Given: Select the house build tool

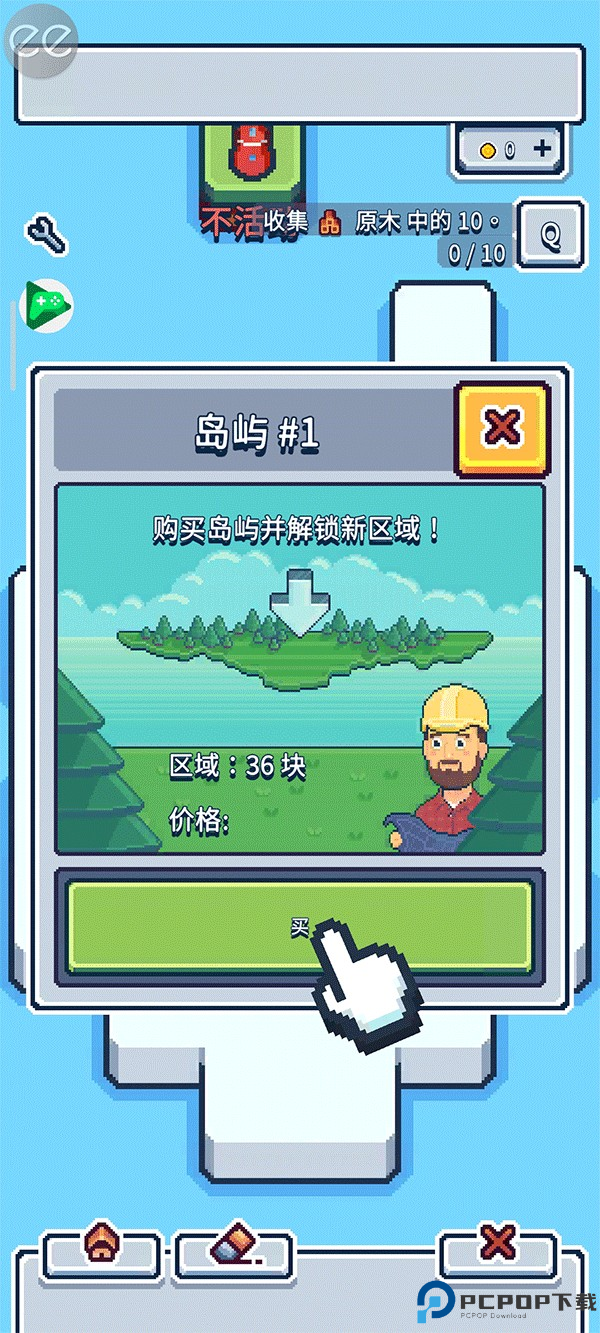Looking at the screenshot, I should (101, 1245).
